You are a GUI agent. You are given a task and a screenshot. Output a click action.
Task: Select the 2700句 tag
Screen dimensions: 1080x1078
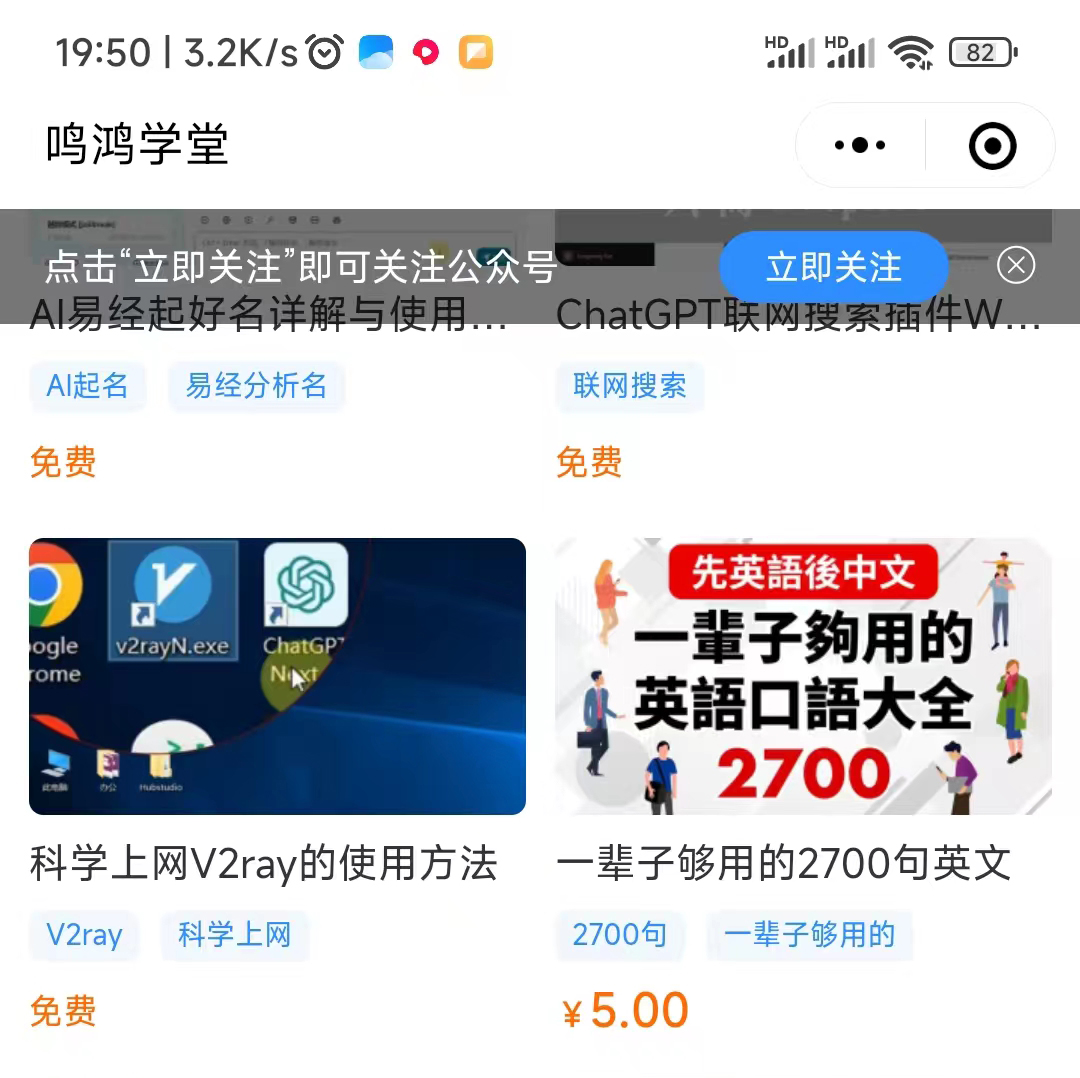619,936
